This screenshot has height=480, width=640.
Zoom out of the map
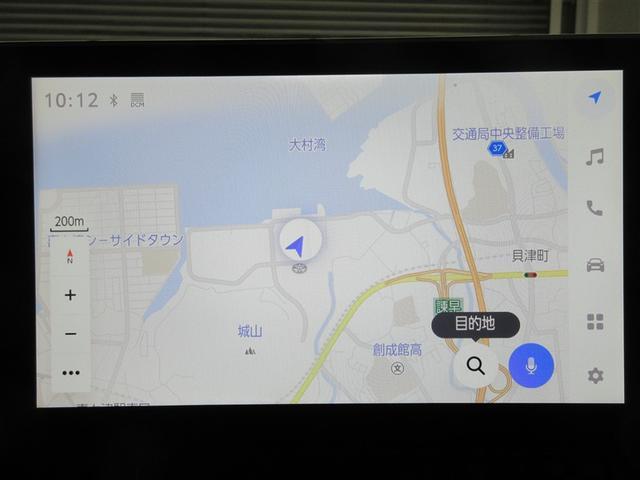tap(70, 334)
